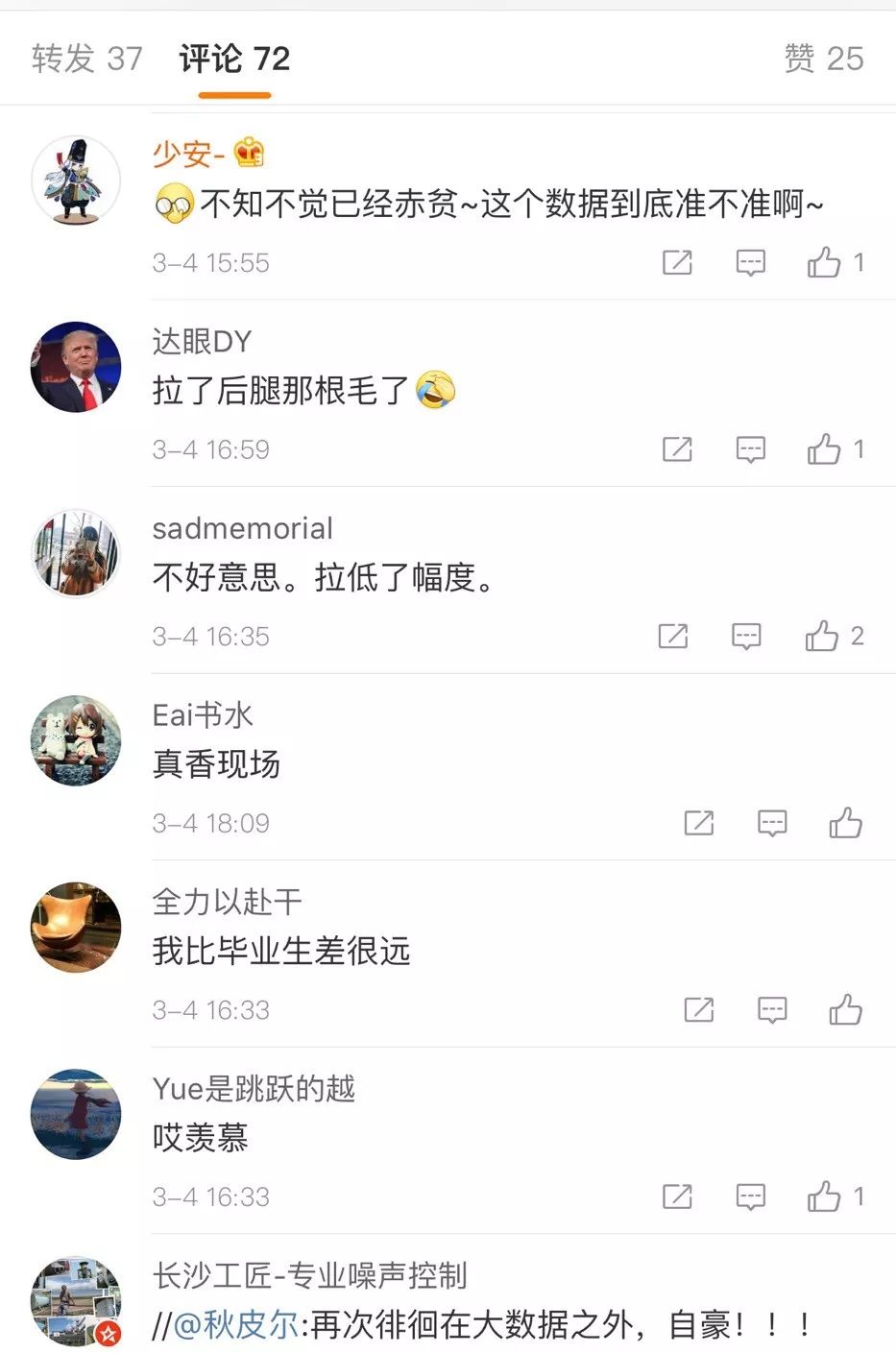Switch to the 赞 25 tab
The image size is (896, 1353).
[824, 59]
